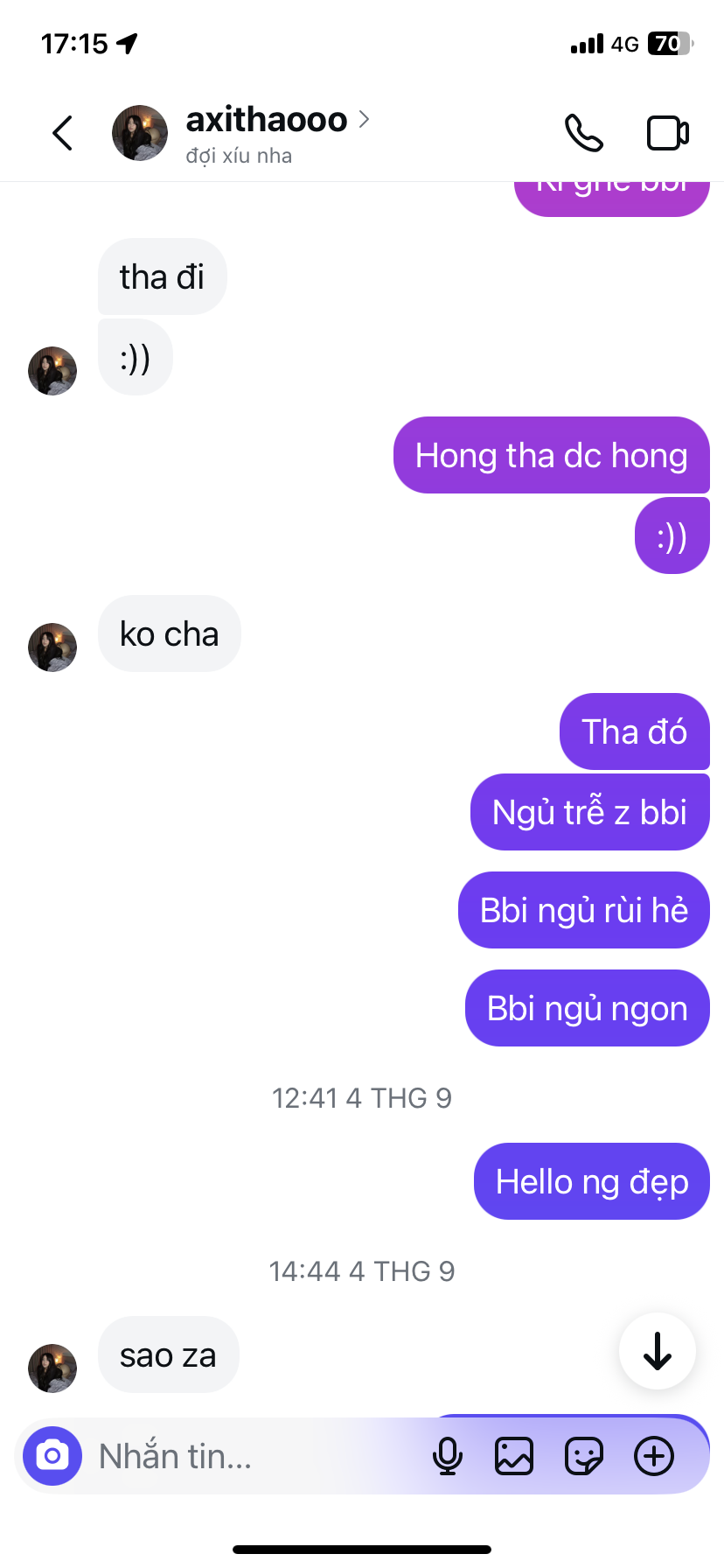Start a voice call with axithaooo
The width and height of the screenshot is (724, 1568).
(x=583, y=134)
